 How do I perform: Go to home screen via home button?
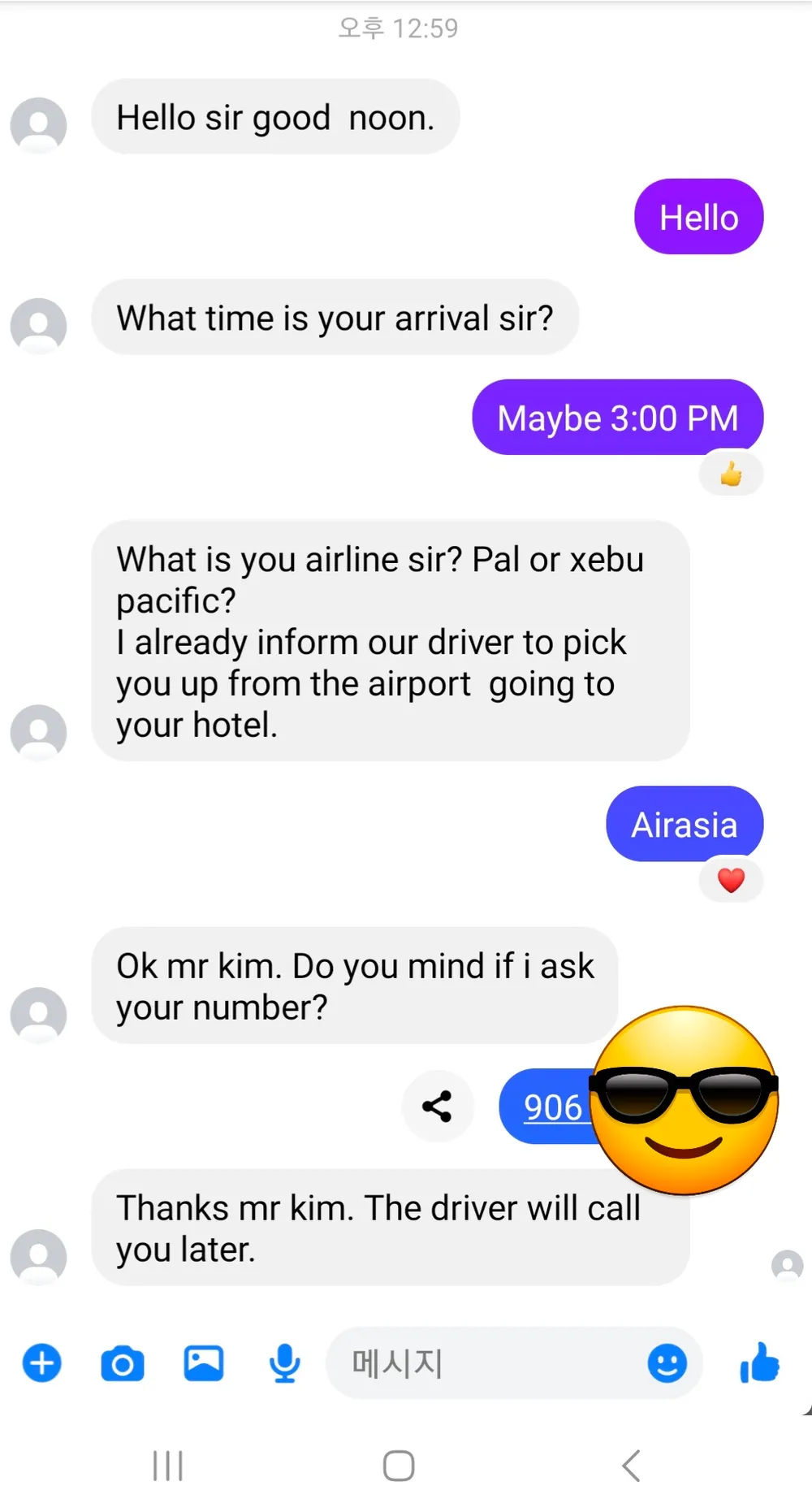click(x=399, y=1466)
